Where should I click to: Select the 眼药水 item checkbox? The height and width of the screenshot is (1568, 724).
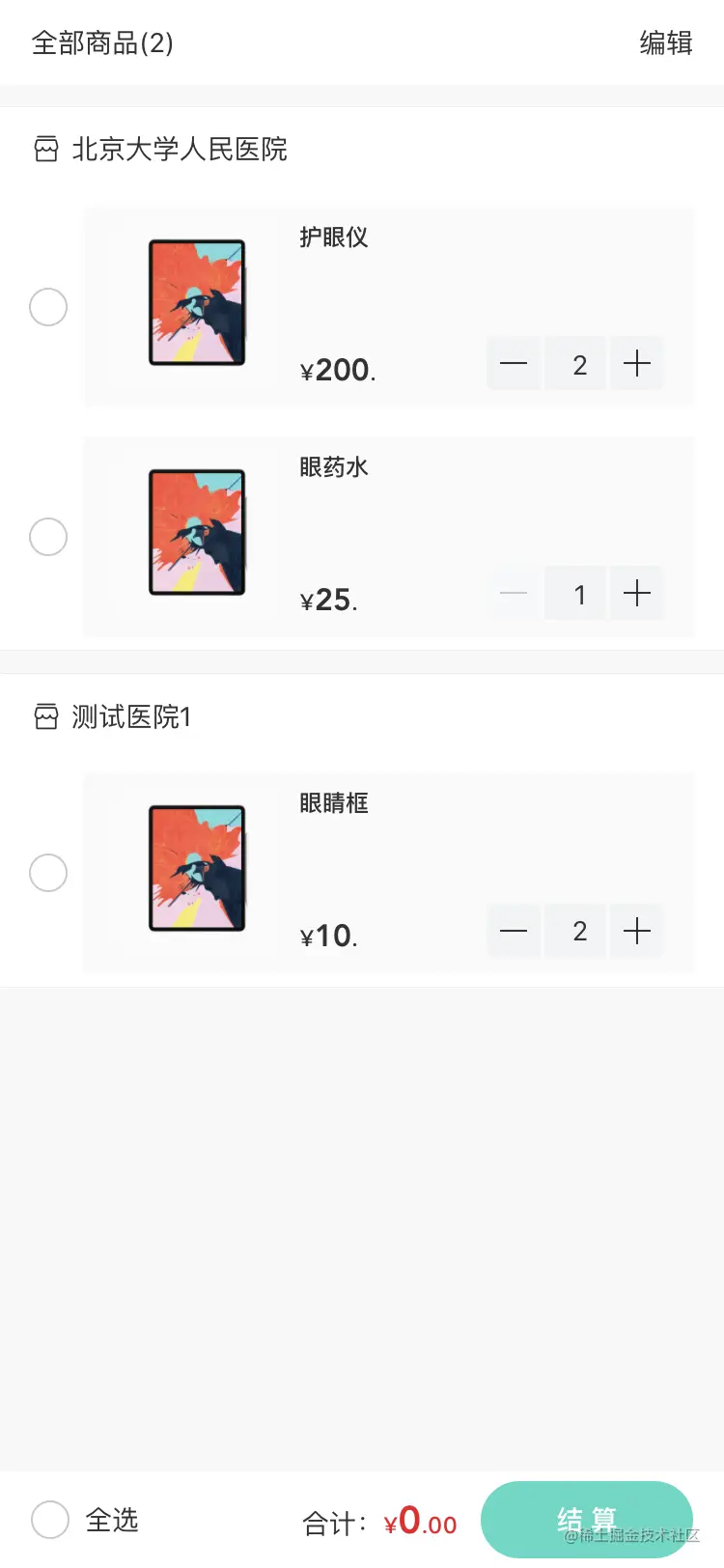point(48,537)
